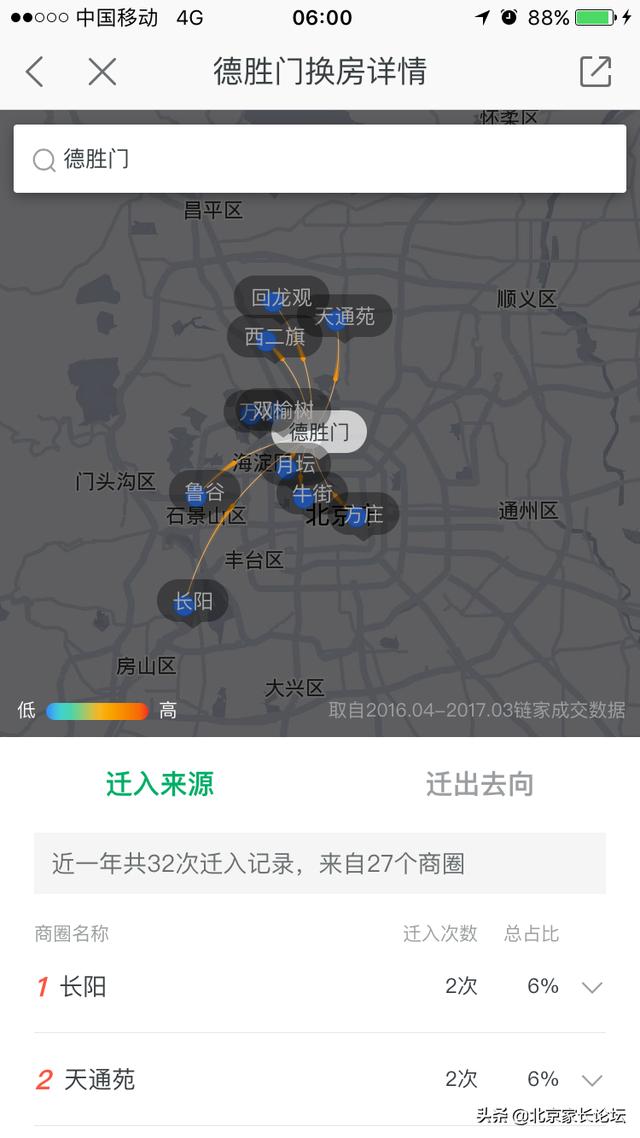Select the 西二旗 map marker
640x1138 pixels.
(x=274, y=337)
